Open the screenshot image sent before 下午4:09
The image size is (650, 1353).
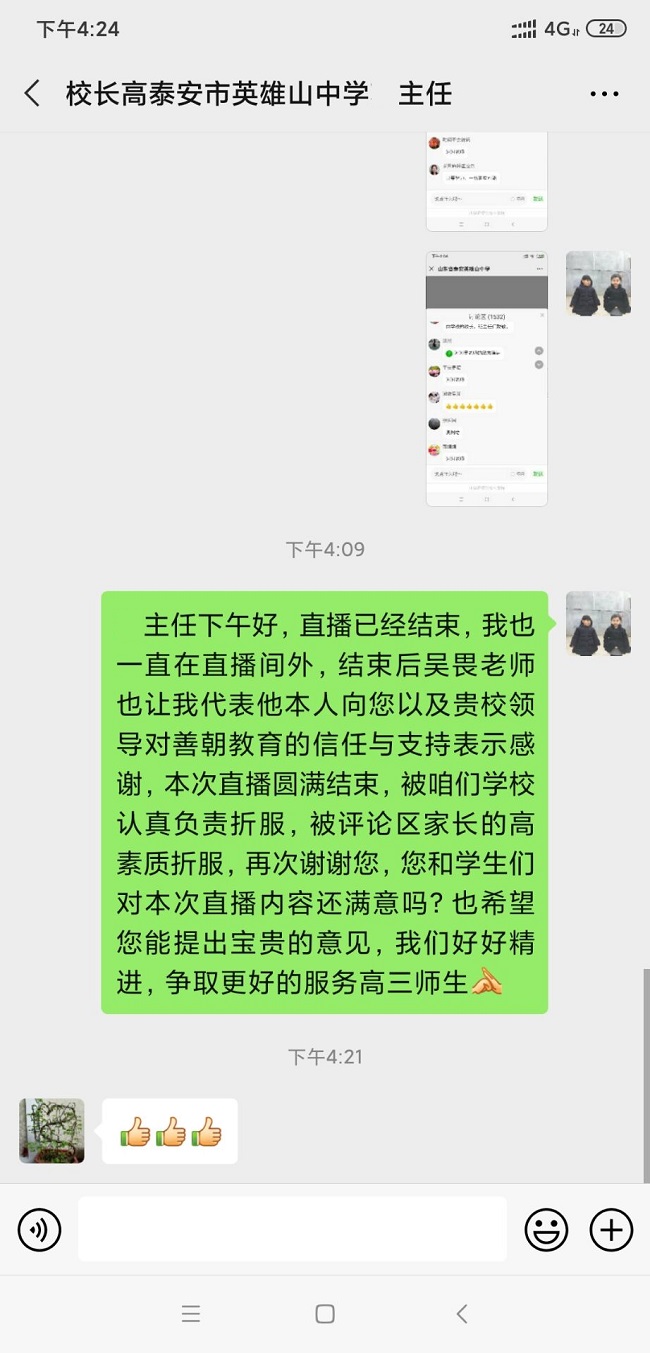point(486,378)
